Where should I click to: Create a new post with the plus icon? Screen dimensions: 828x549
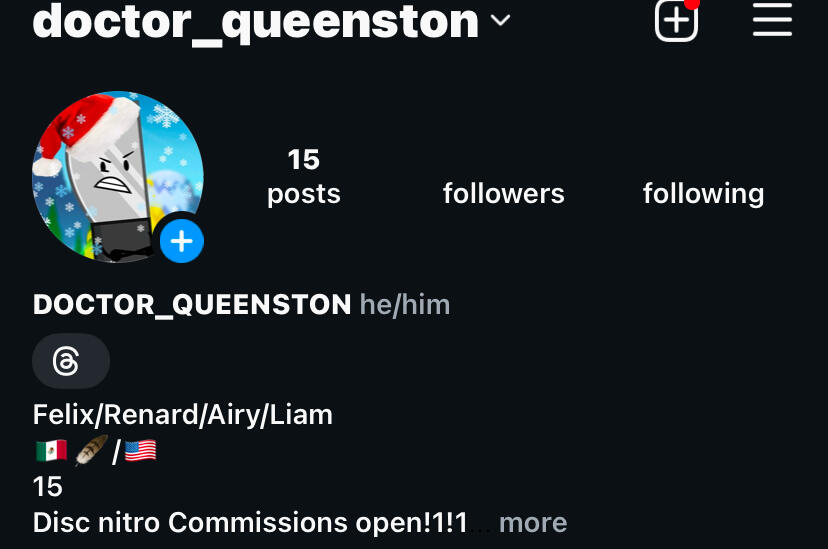click(676, 20)
